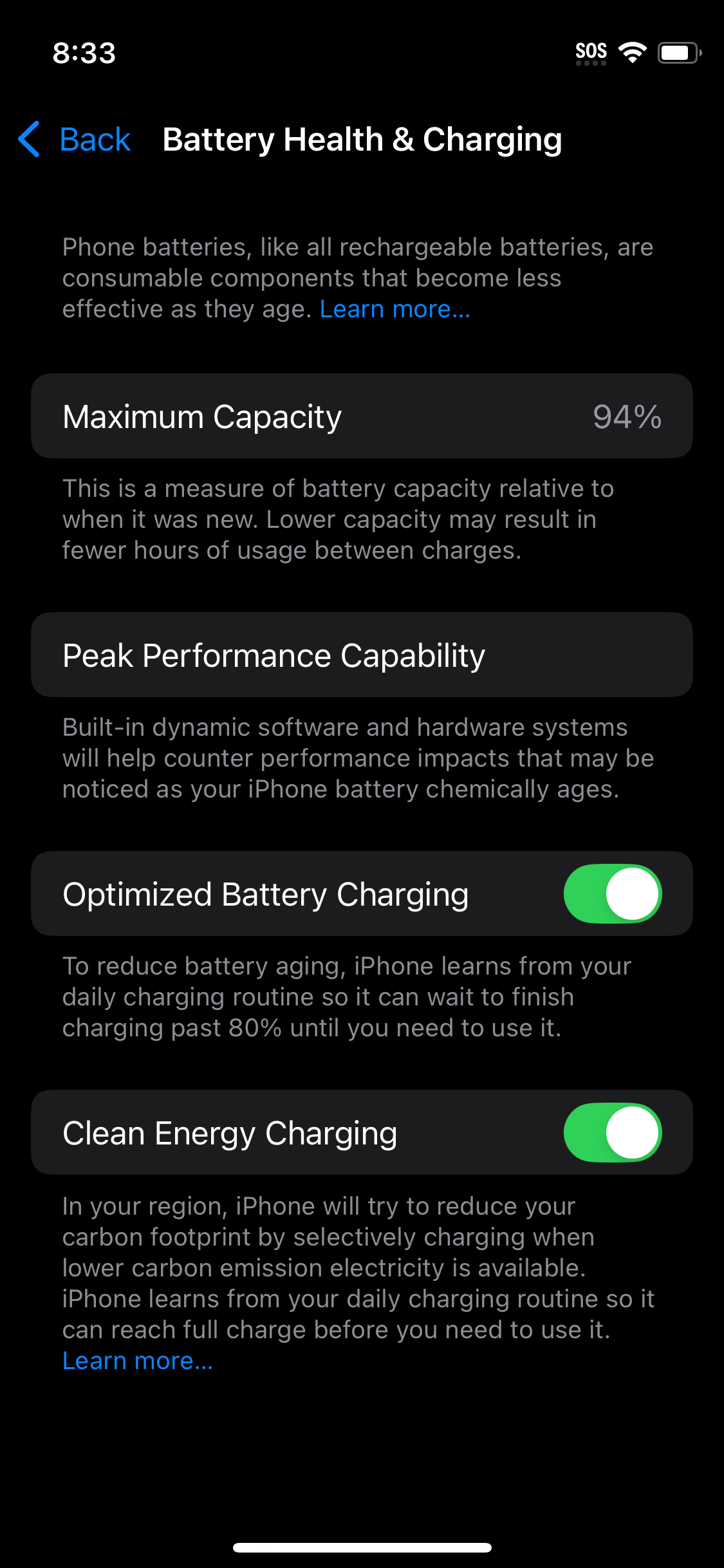724x1568 pixels.
Task: Go back to the previous settings page
Action: pyautogui.click(x=75, y=139)
